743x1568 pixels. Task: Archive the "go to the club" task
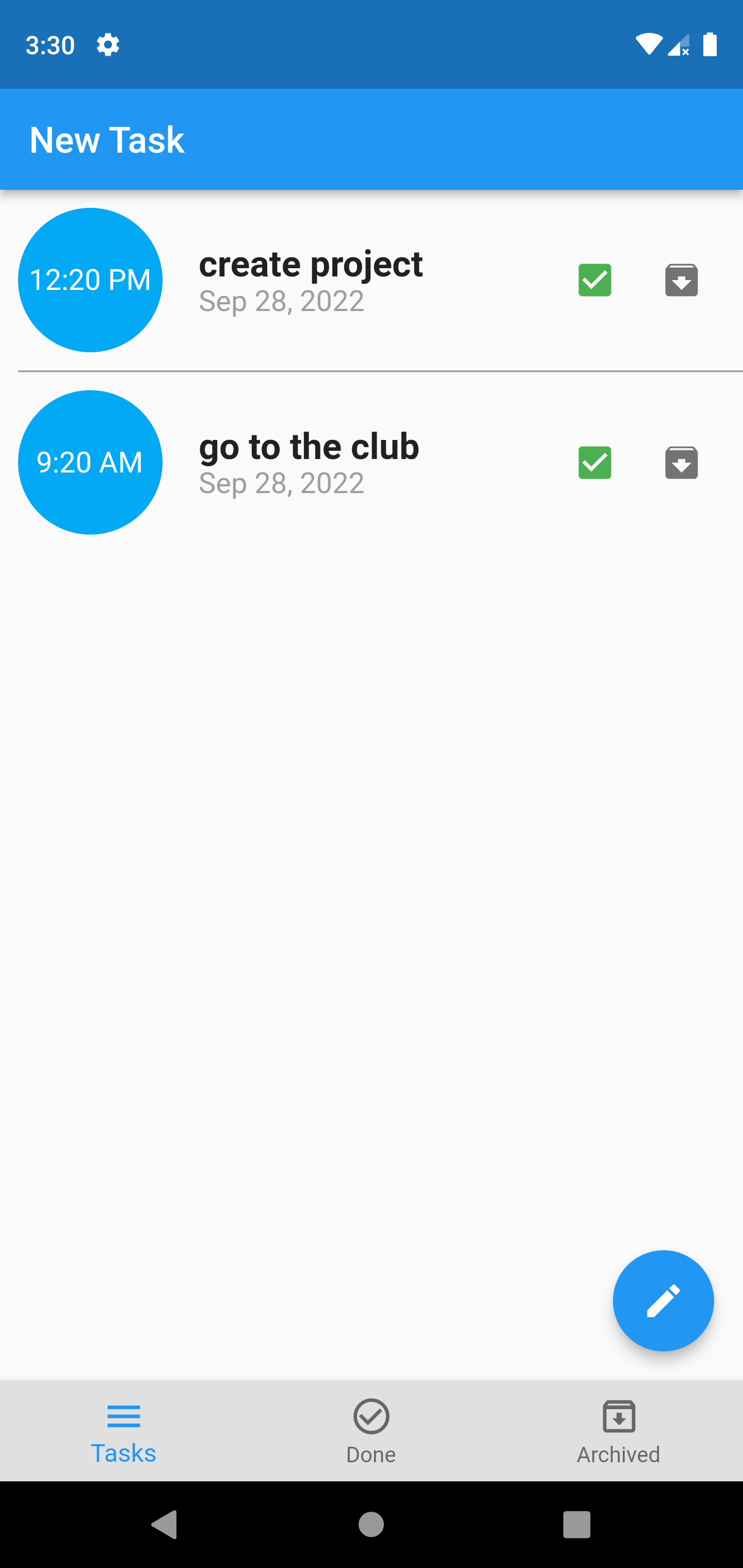[x=681, y=463]
